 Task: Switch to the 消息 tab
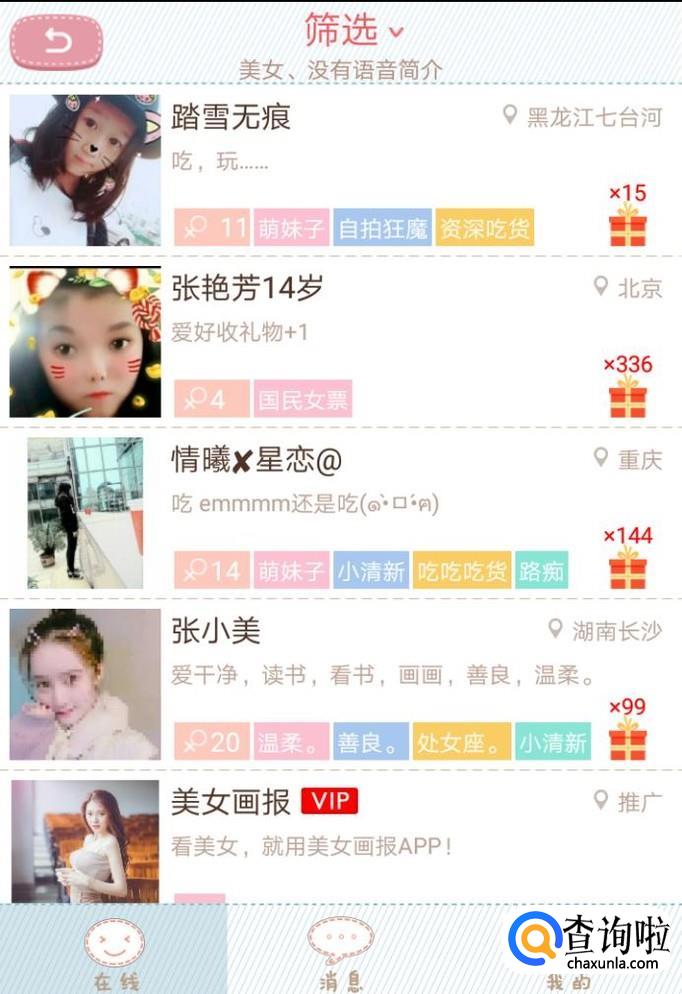(340, 950)
